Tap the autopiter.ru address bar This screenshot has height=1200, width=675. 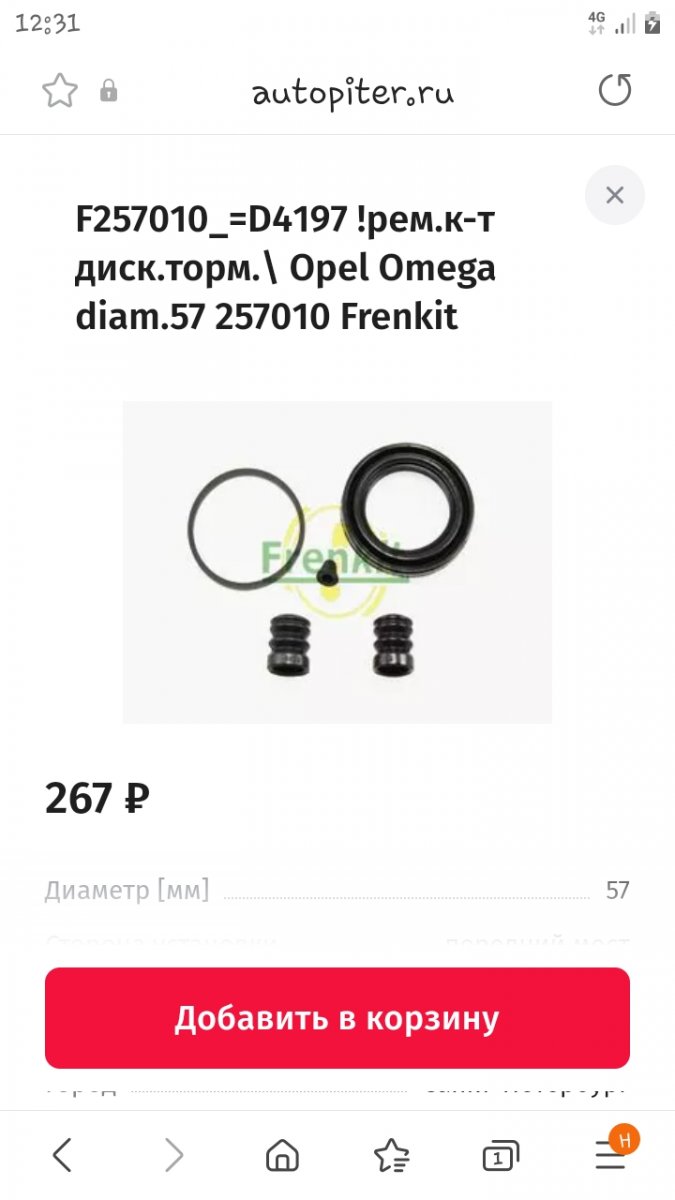[x=353, y=93]
